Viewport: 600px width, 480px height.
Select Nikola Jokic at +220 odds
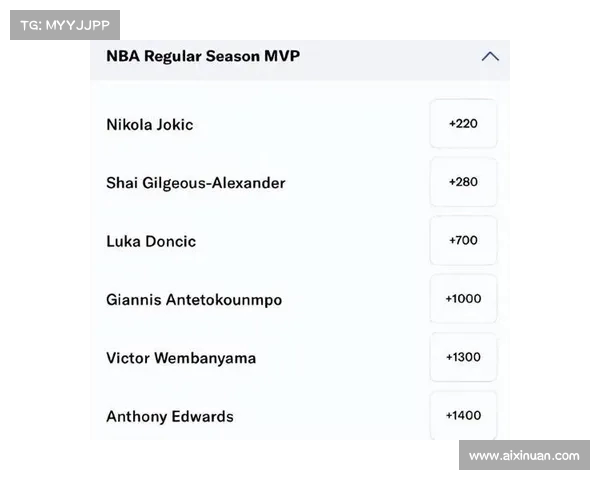463,124
